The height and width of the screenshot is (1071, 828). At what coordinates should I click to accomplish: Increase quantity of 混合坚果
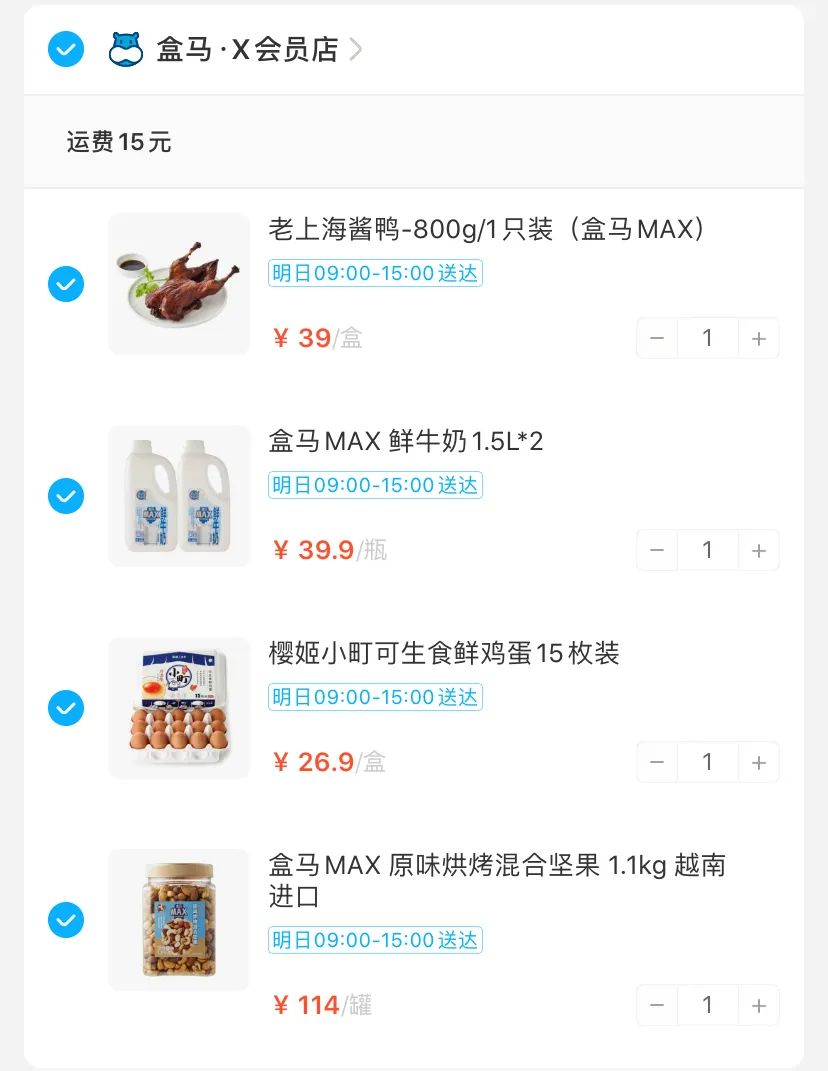point(759,1004)
